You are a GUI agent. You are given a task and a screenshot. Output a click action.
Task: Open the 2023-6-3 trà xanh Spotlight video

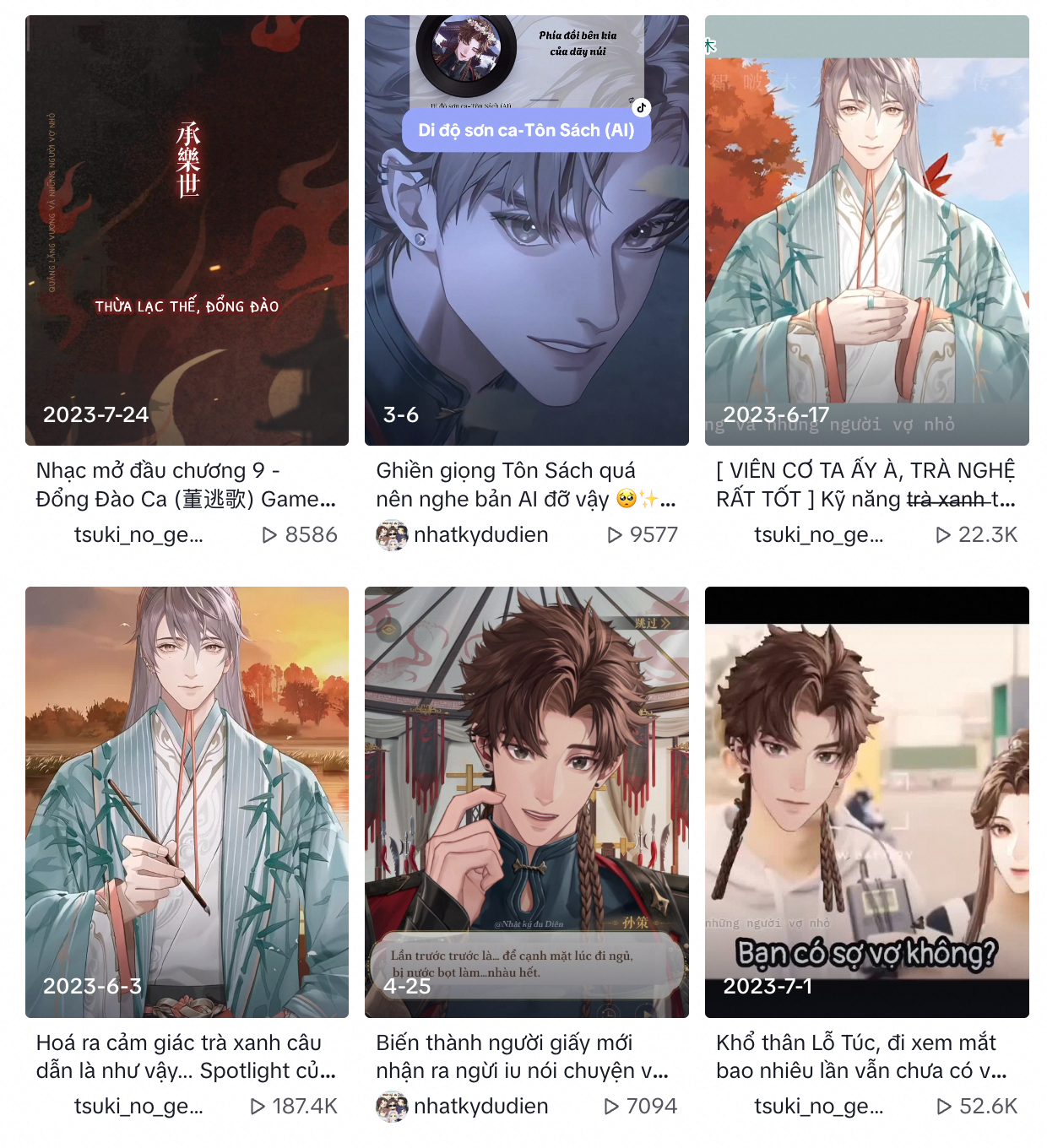click(187, 802)
